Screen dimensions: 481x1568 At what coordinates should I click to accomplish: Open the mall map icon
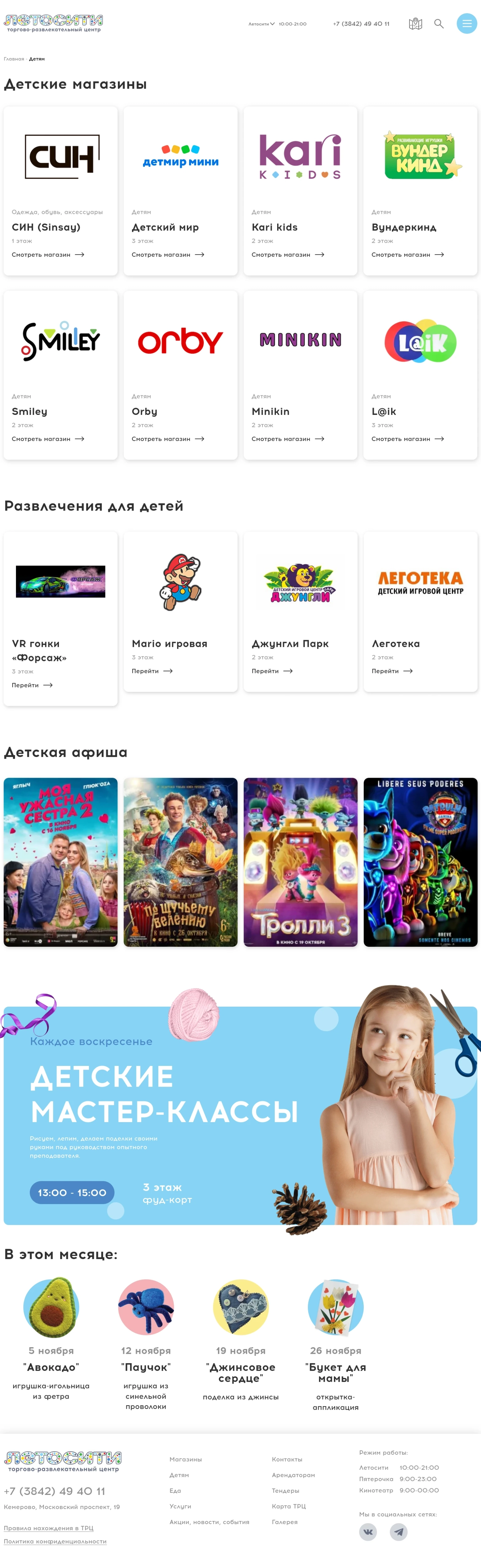pyautogui.click(x=415, y=24)
